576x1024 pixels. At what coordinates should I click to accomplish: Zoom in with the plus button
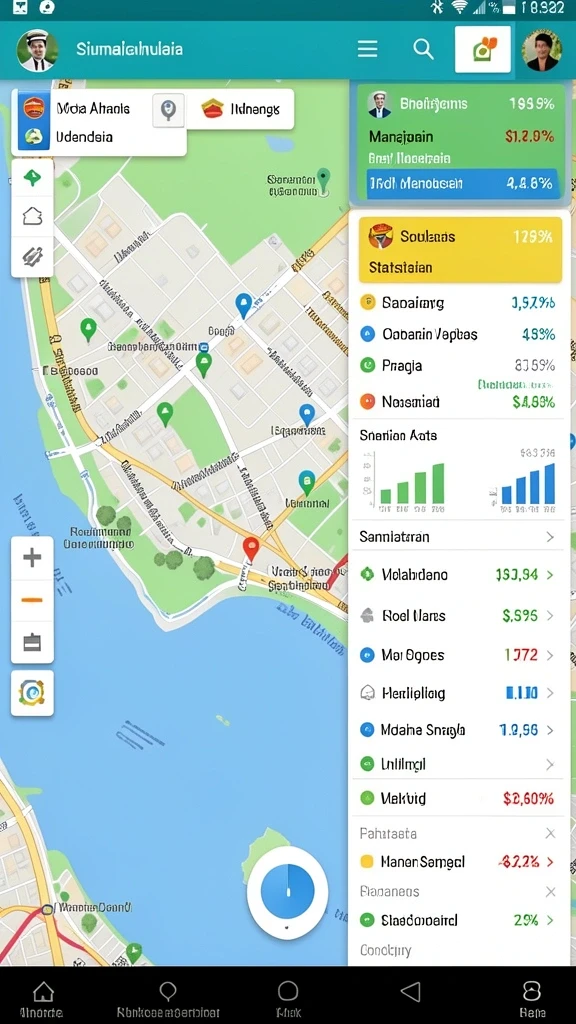32,557
